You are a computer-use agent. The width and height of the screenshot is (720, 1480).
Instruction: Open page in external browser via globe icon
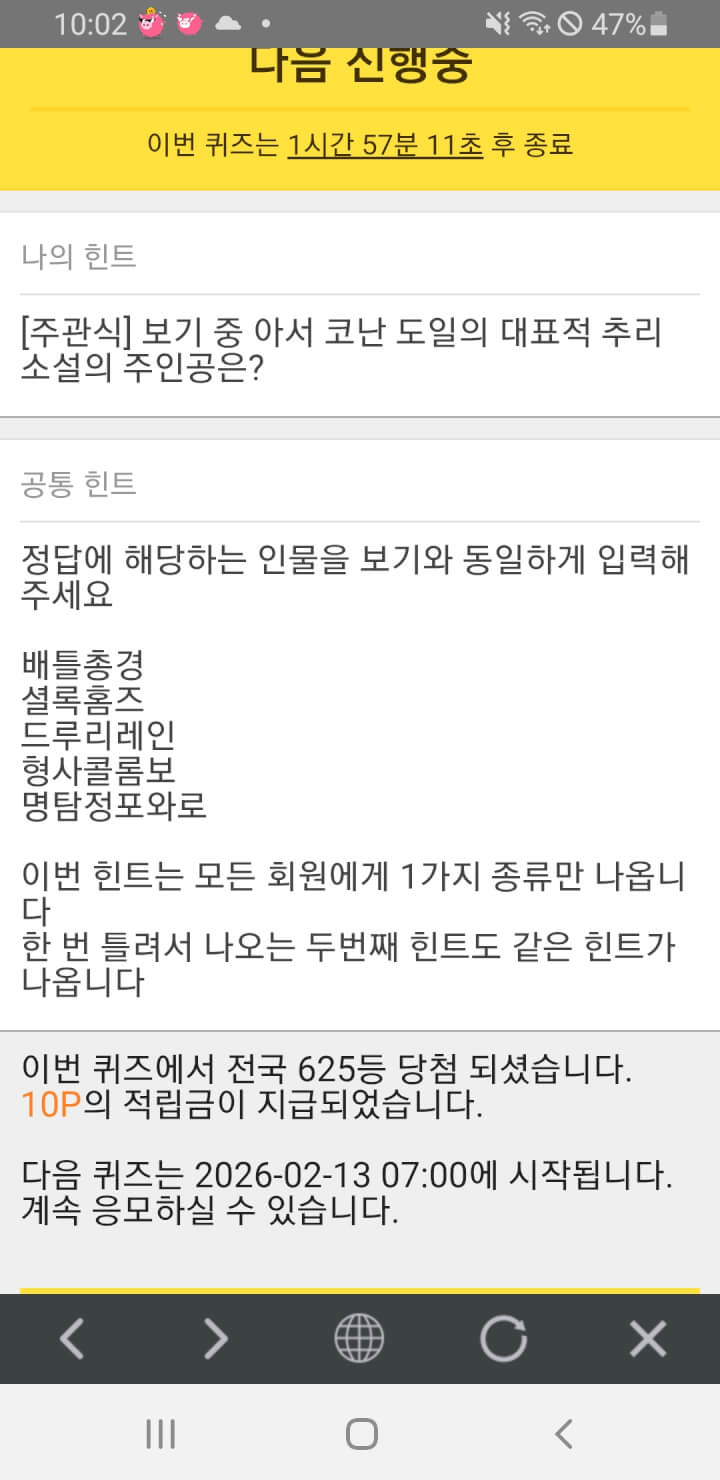(359, 1338)
